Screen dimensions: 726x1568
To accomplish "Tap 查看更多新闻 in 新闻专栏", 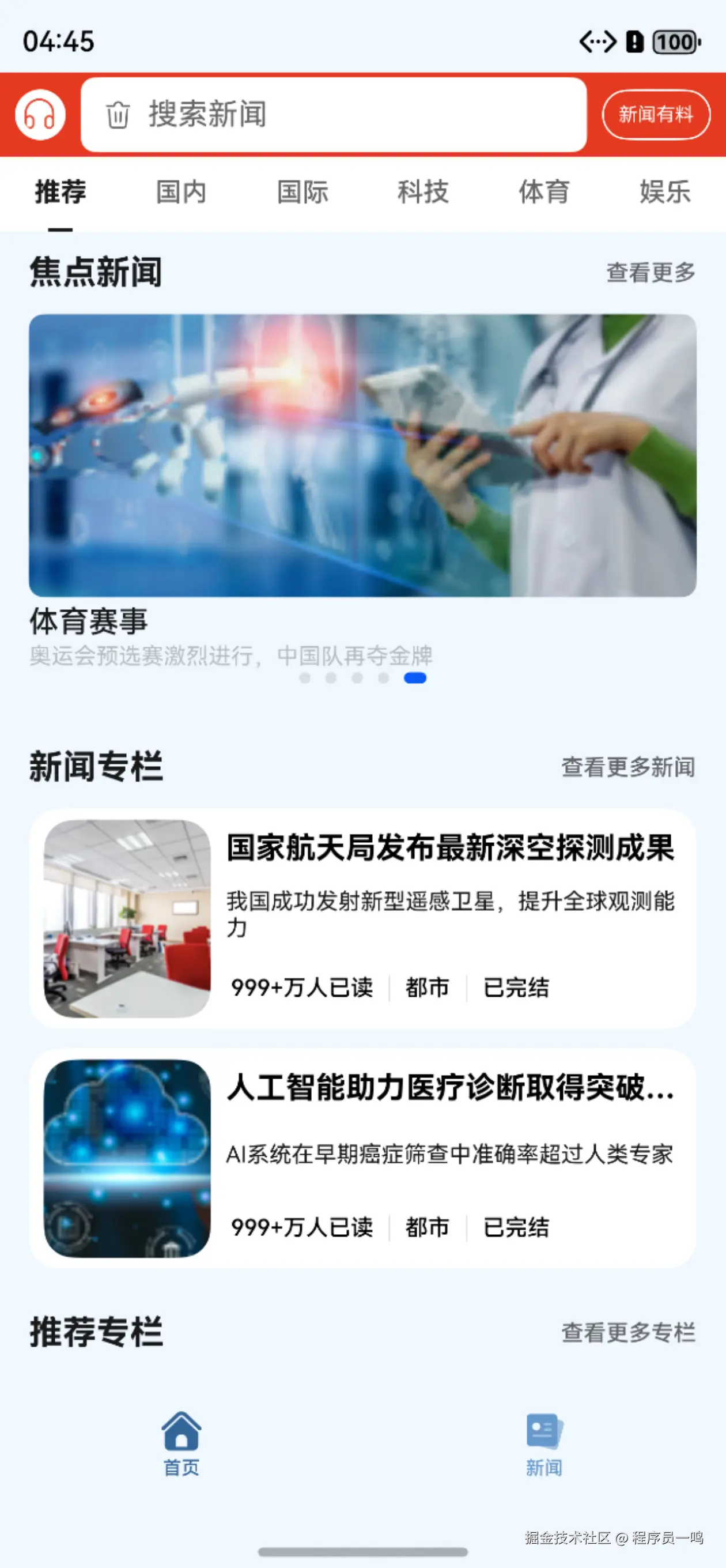I will click(627, 767).
